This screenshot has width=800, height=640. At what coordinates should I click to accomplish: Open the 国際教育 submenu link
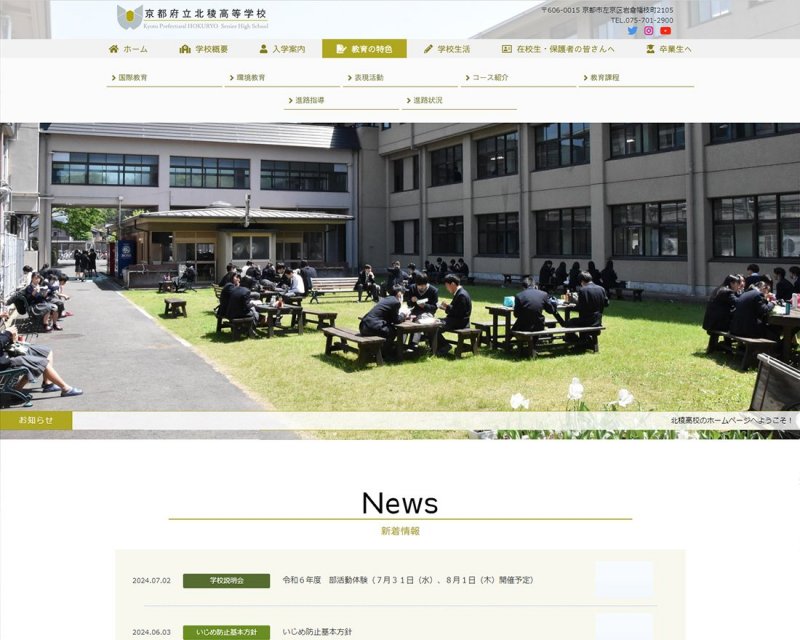(133, 77)
